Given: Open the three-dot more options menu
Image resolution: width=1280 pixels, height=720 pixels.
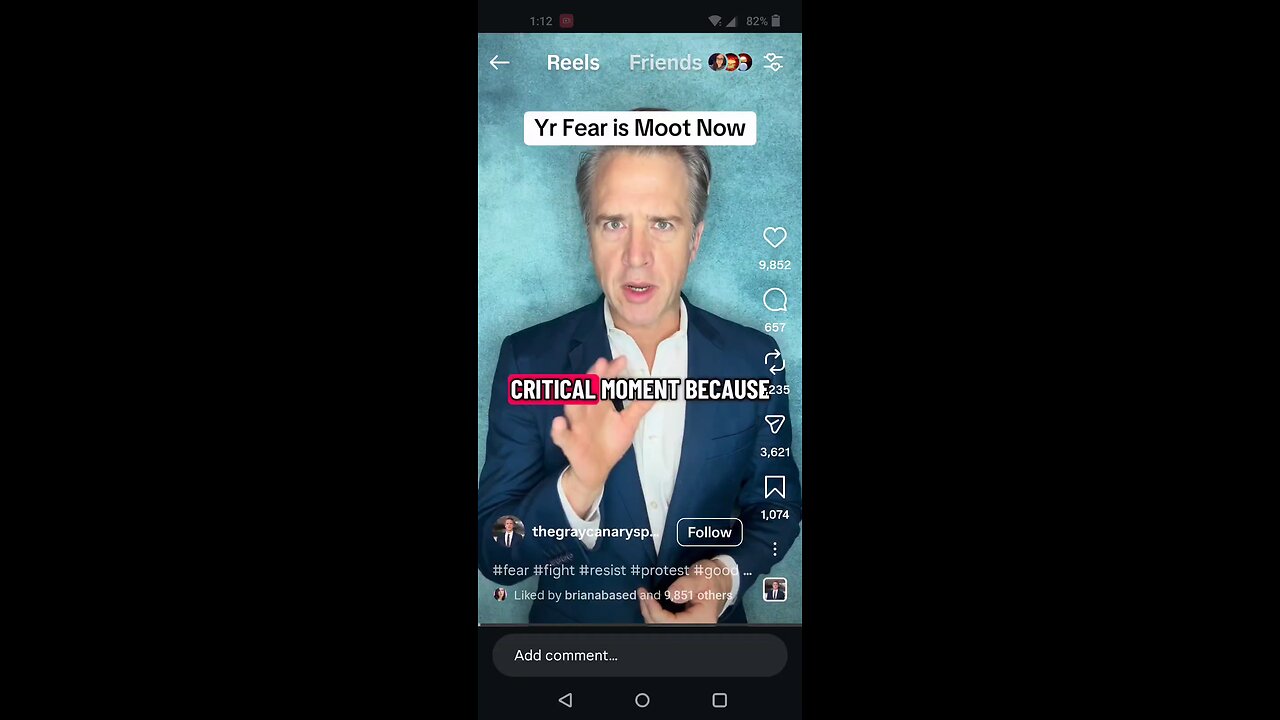Looking at the screenshot, I should click(775, 549).
